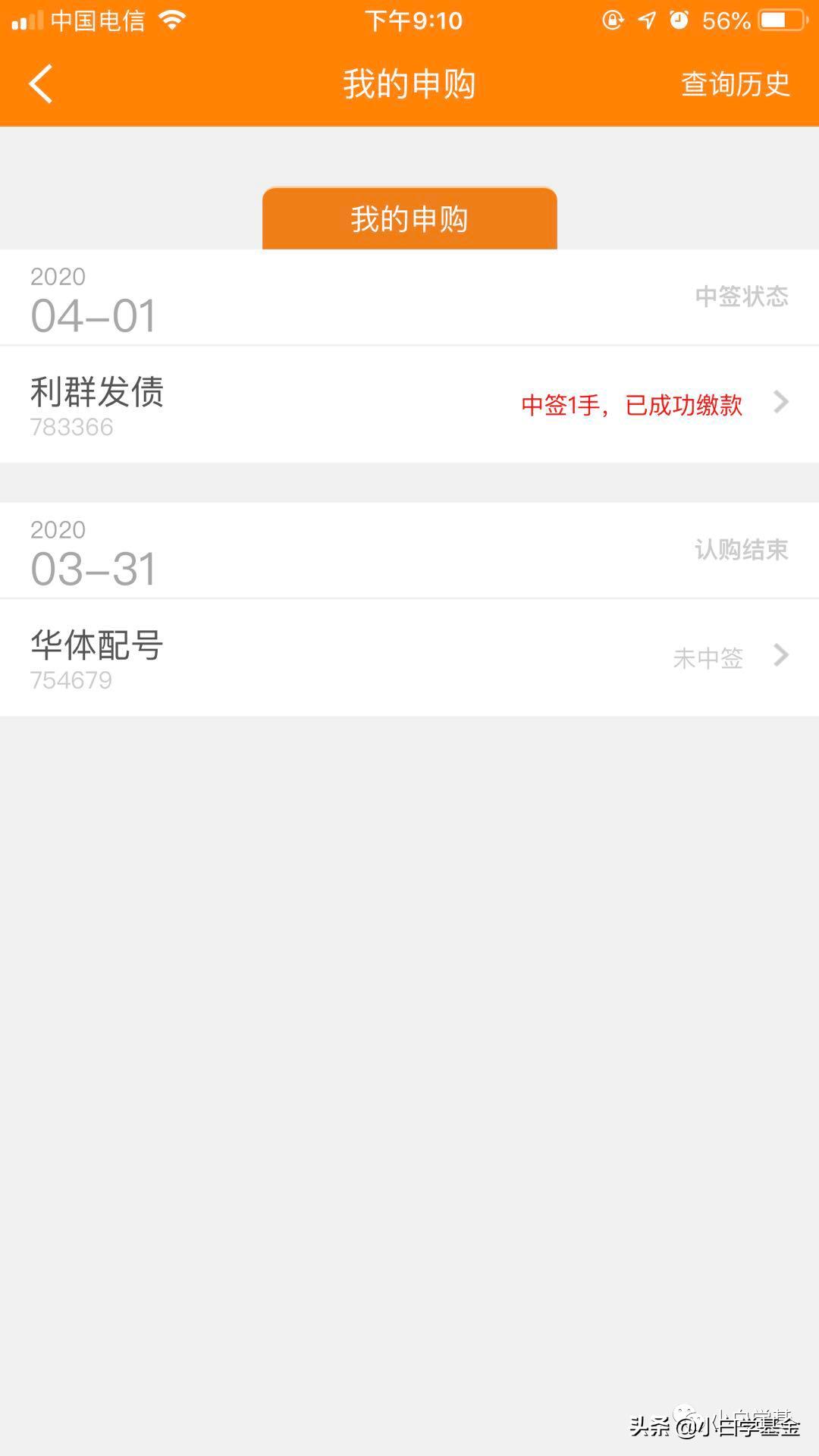Tap the back arrow to return
The width and height of the screenshot is (819, 1456).
(x=41, y=85)
